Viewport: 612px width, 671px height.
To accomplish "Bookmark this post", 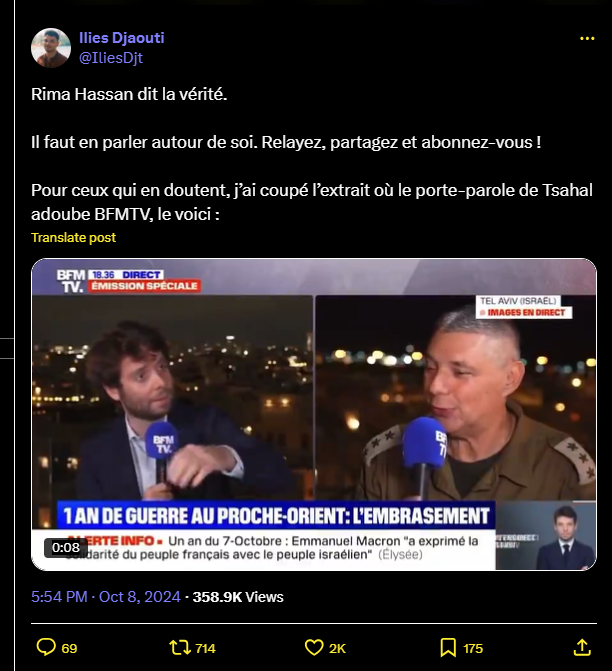I will (x=448, y=648).
